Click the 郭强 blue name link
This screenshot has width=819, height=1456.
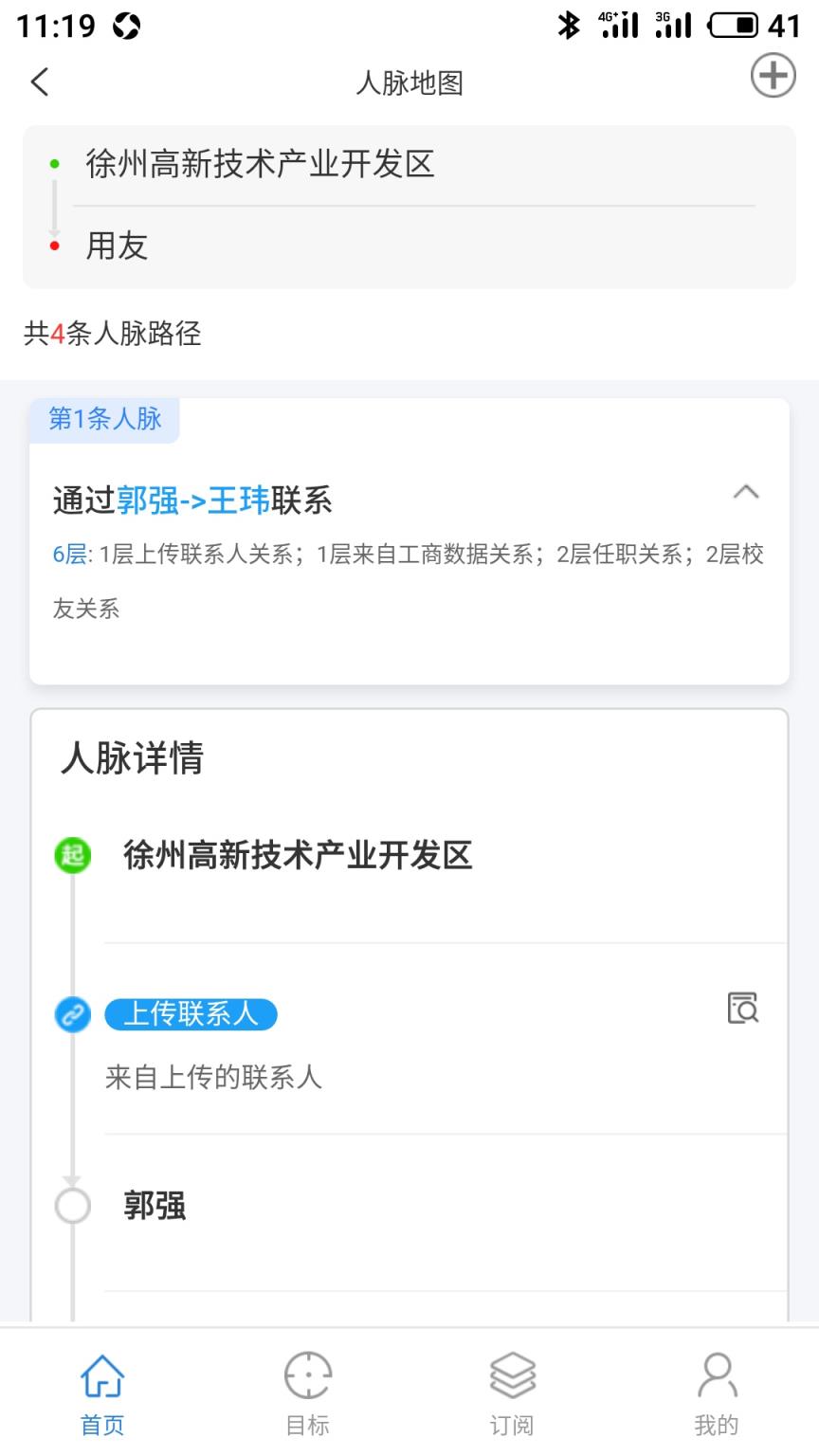[146, 500]
